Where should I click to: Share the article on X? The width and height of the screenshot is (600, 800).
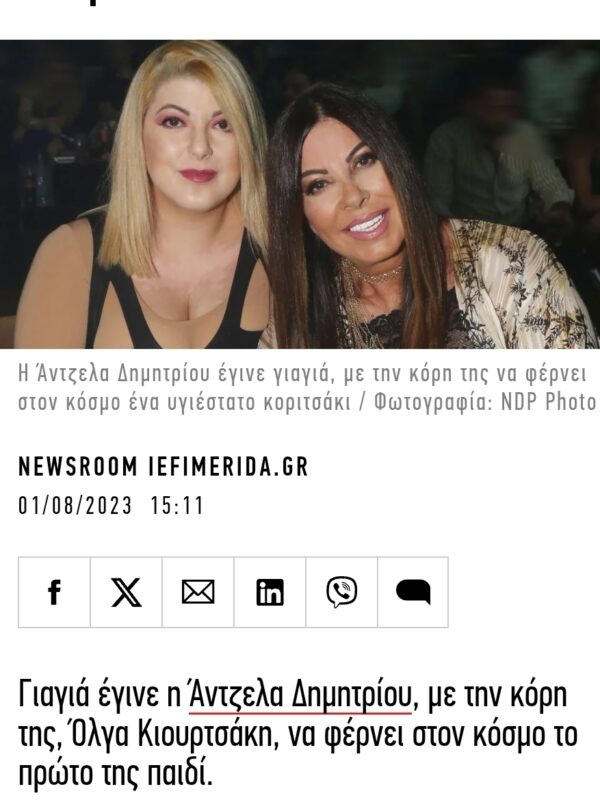tap(126, 592)
